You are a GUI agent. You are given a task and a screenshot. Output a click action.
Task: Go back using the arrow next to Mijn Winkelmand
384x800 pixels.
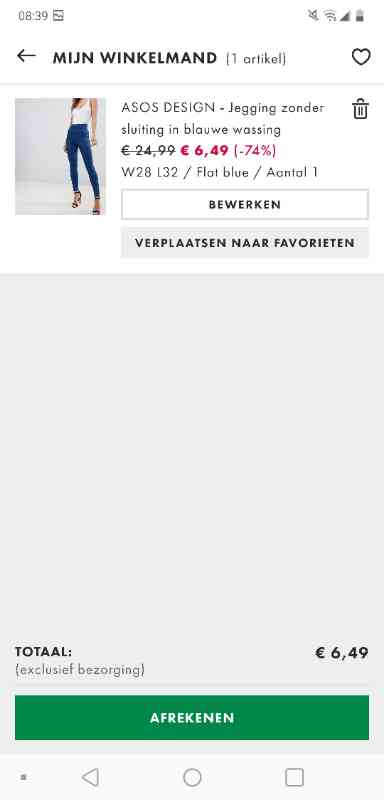(26, 56)
